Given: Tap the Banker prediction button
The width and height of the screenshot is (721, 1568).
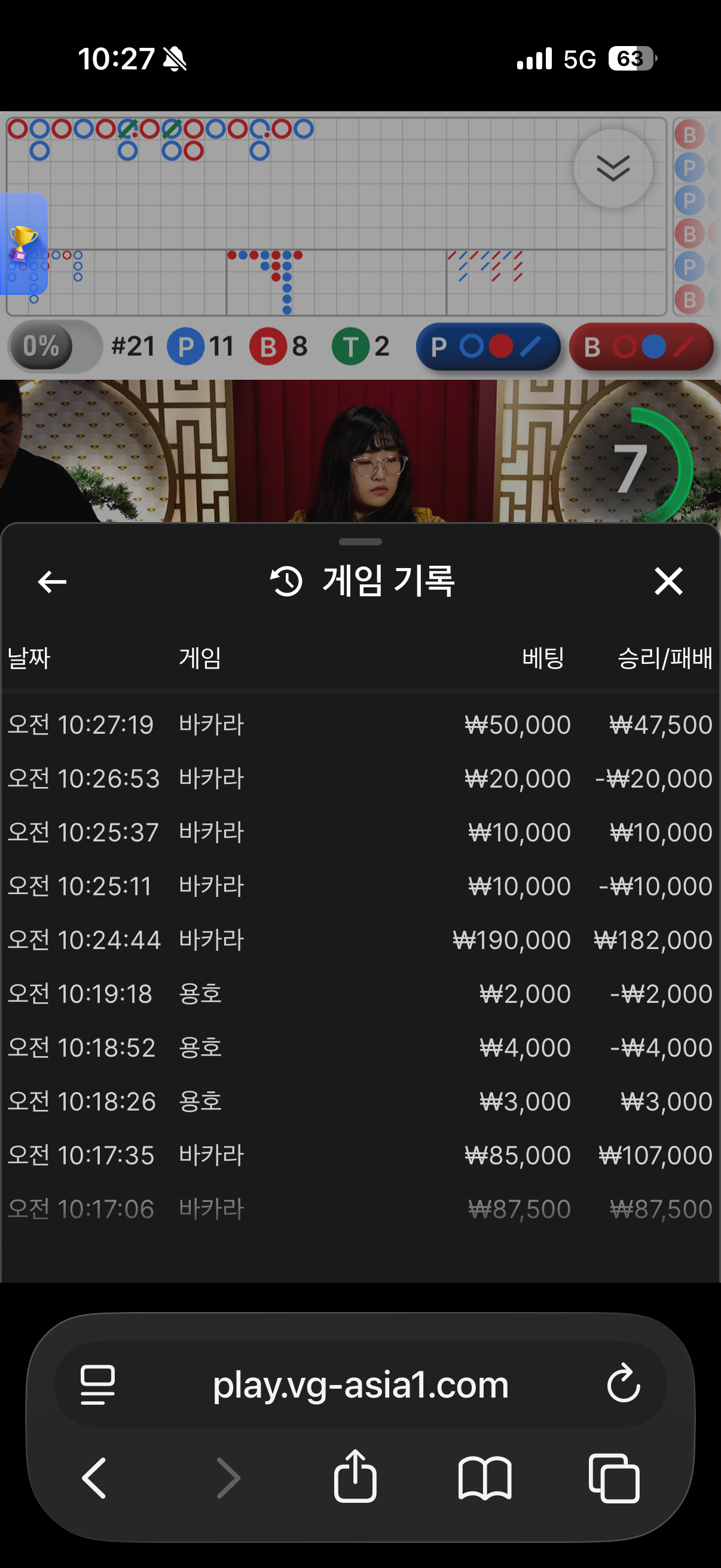Looking at the screenshot, I should coord(641,347).
